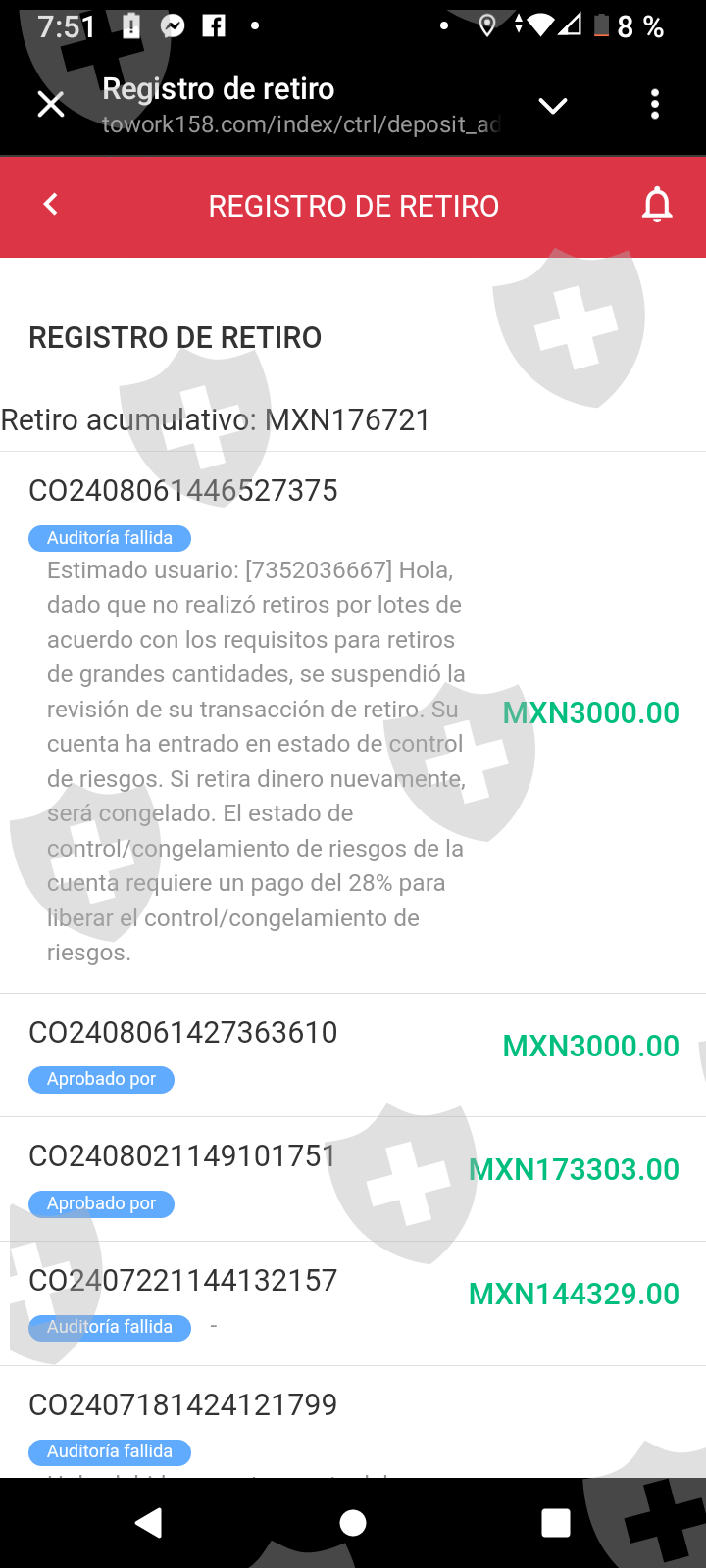Open withdrawal record CO2408021149101751
This screenshot has height=1568, width=706.
183,1156
